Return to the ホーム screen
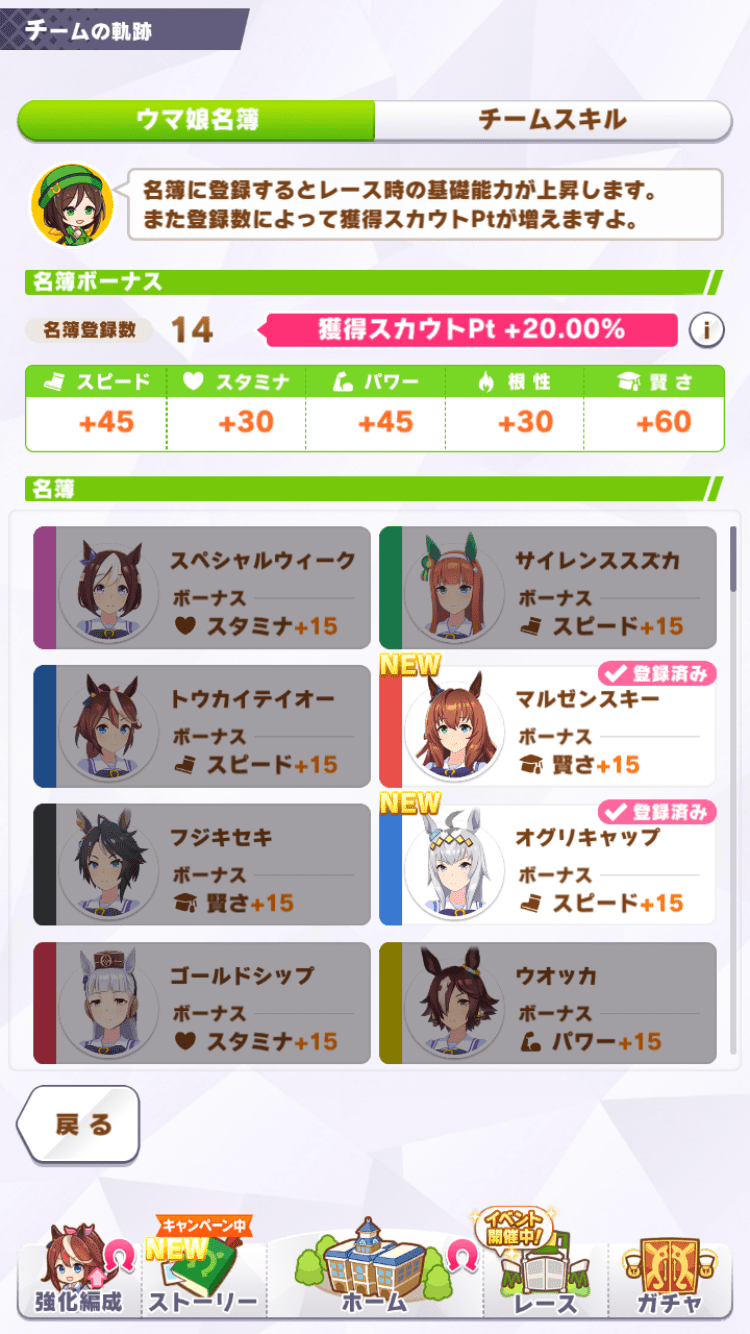 click(375, 1270)
